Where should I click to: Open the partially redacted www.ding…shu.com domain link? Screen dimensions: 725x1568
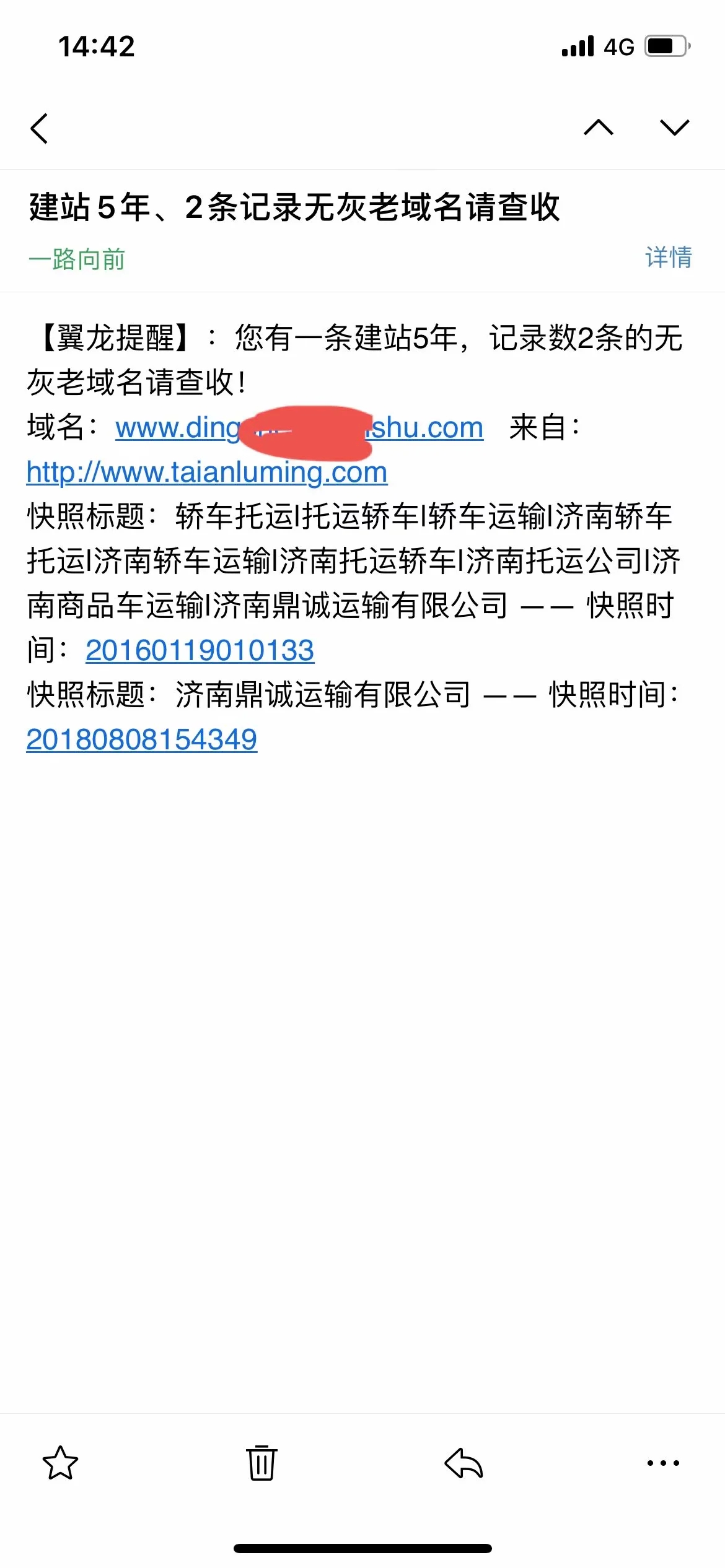[299, 428]
